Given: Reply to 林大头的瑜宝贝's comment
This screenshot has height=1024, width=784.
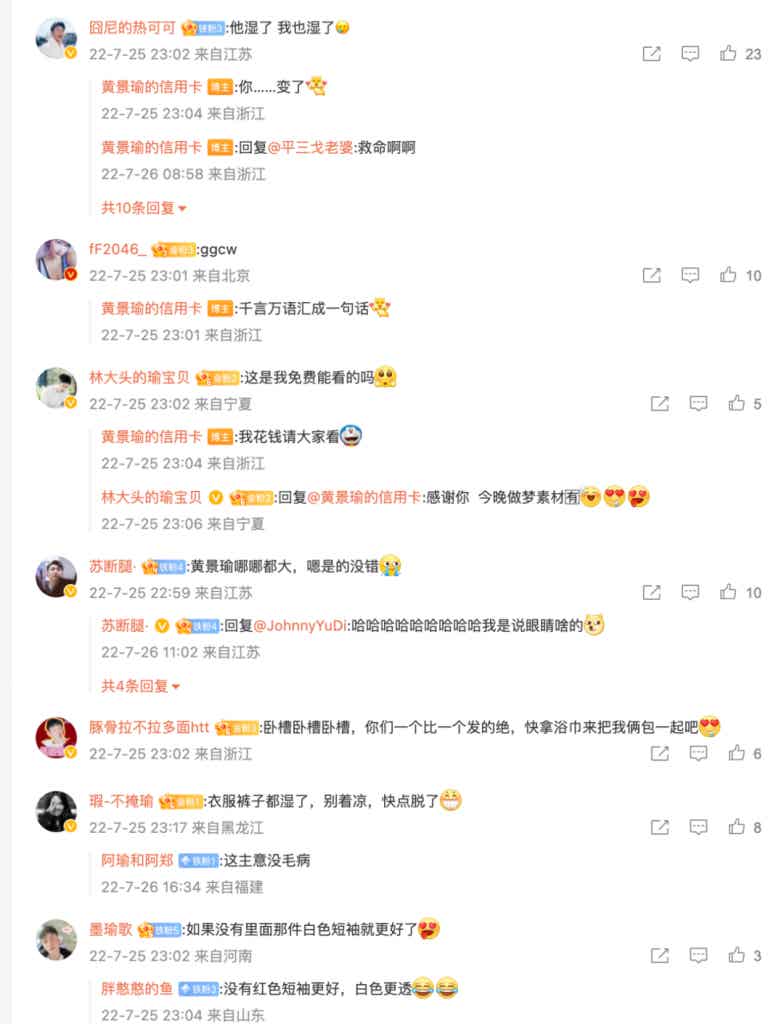Looking at the screenshot, I should click(698, 404).
